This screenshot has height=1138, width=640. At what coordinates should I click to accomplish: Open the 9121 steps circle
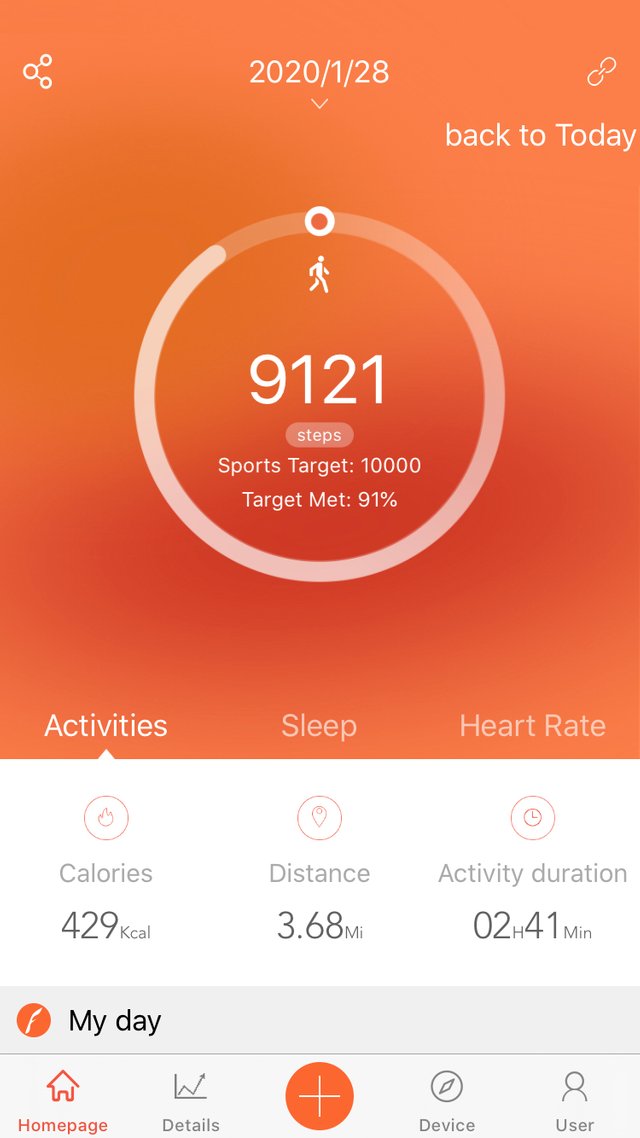point(319,396)
